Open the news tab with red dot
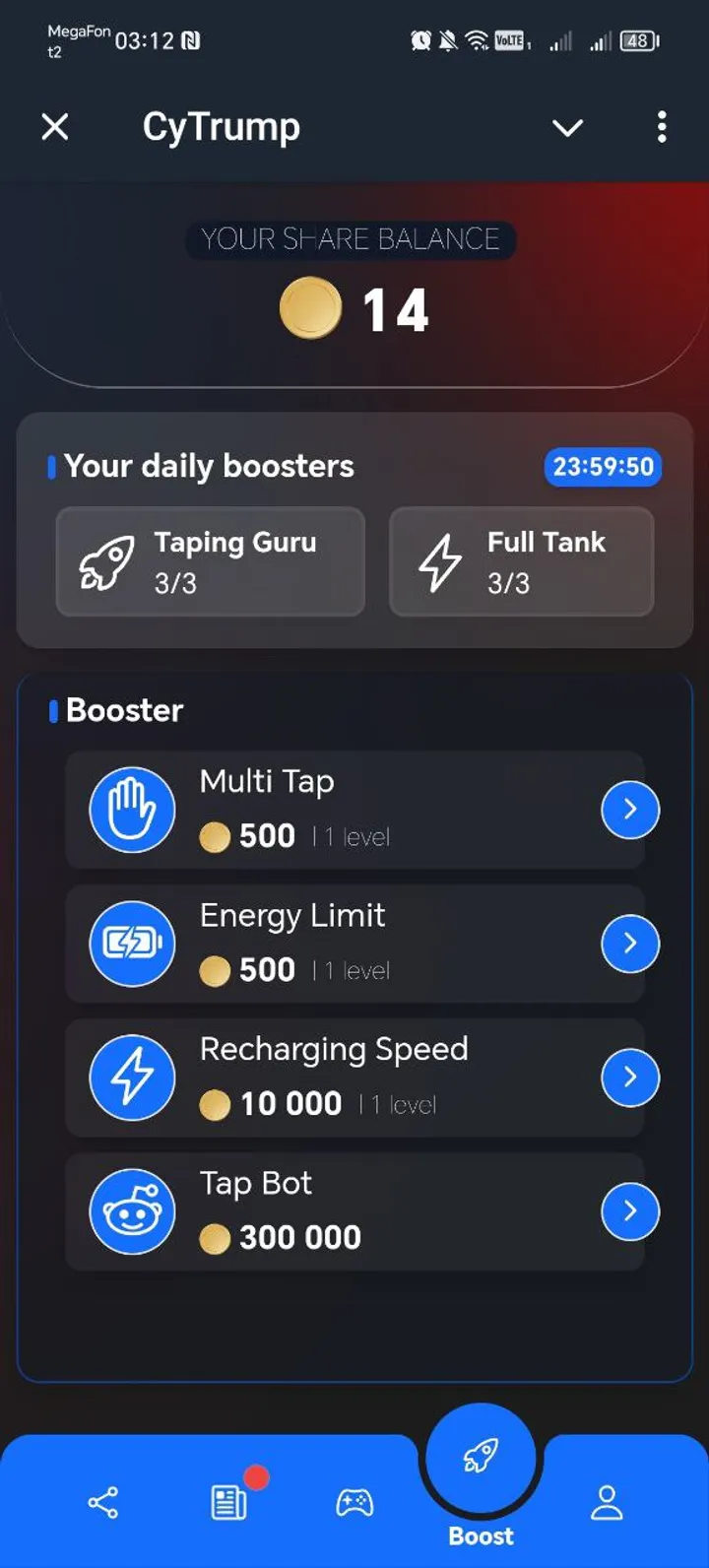 pos(229,1502)
